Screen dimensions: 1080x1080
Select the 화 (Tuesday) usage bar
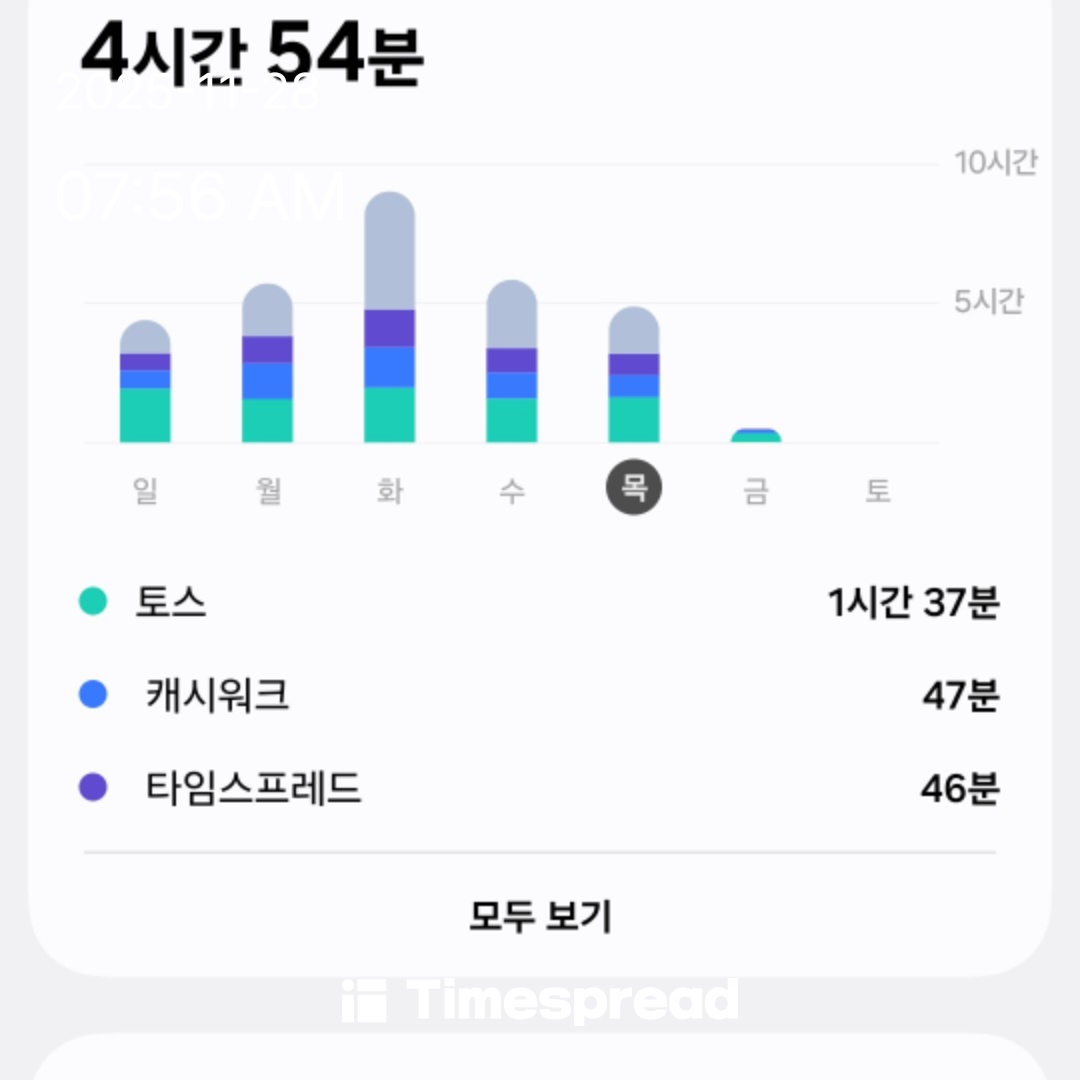click(x=389, y=320)
